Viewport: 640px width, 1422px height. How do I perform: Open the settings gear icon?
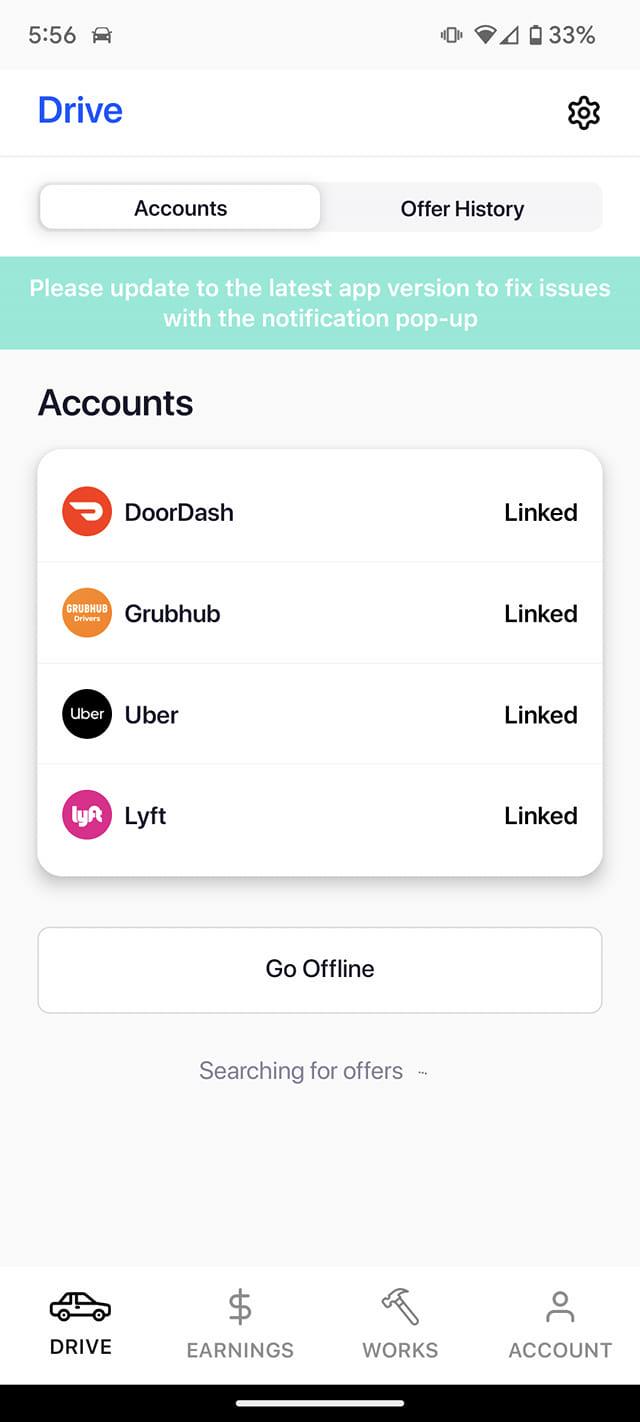(x=583, y=113)
